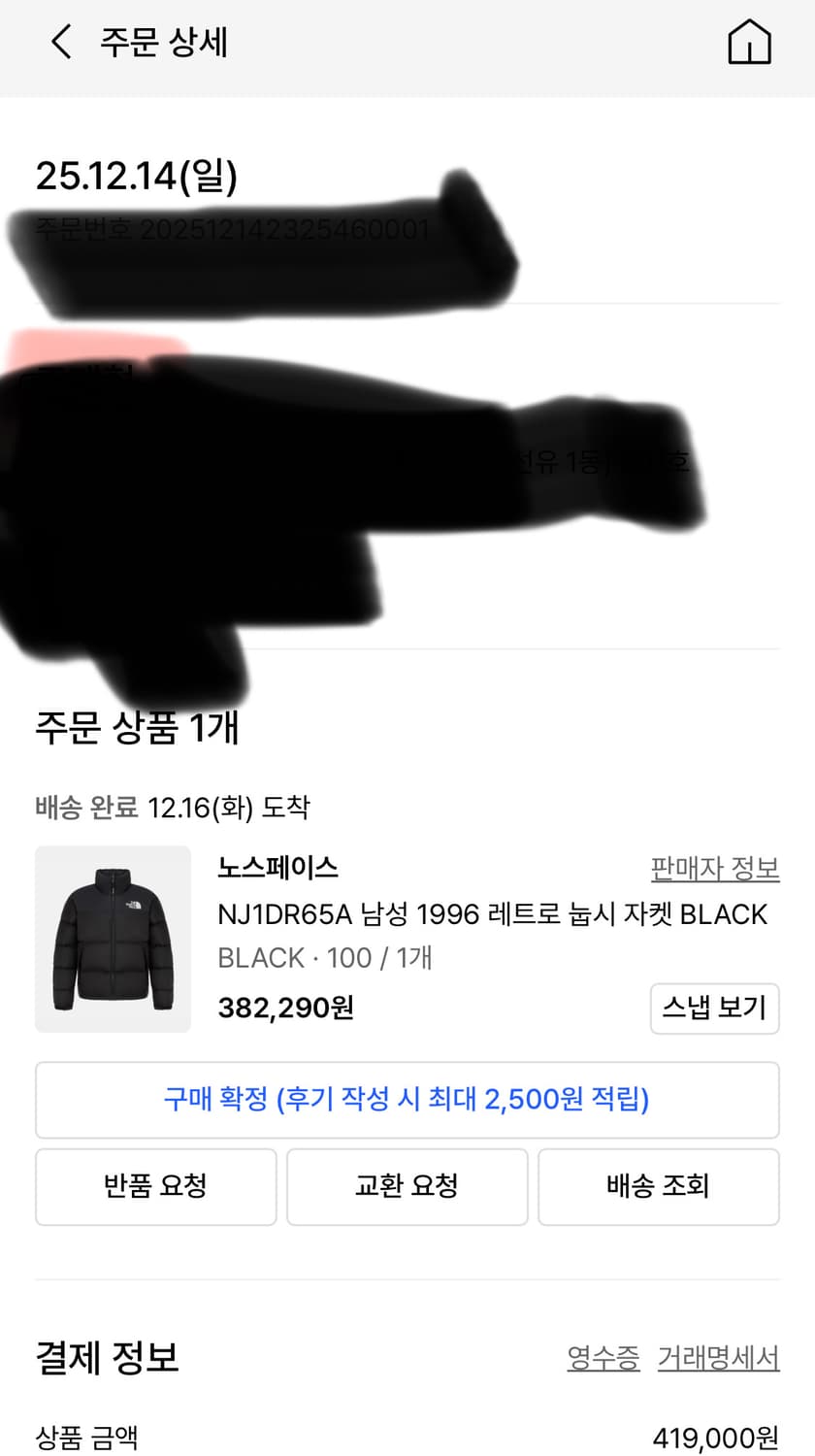This screenshot has height=1456, width=815.
Task: Tap the home icon in header
Action: tap(748, 41)
